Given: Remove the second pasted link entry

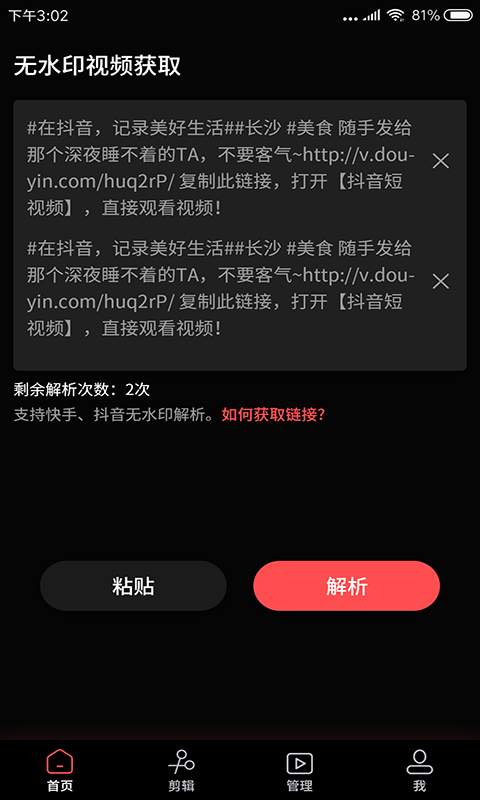Looking at the screenshot, I should [441, 281].
